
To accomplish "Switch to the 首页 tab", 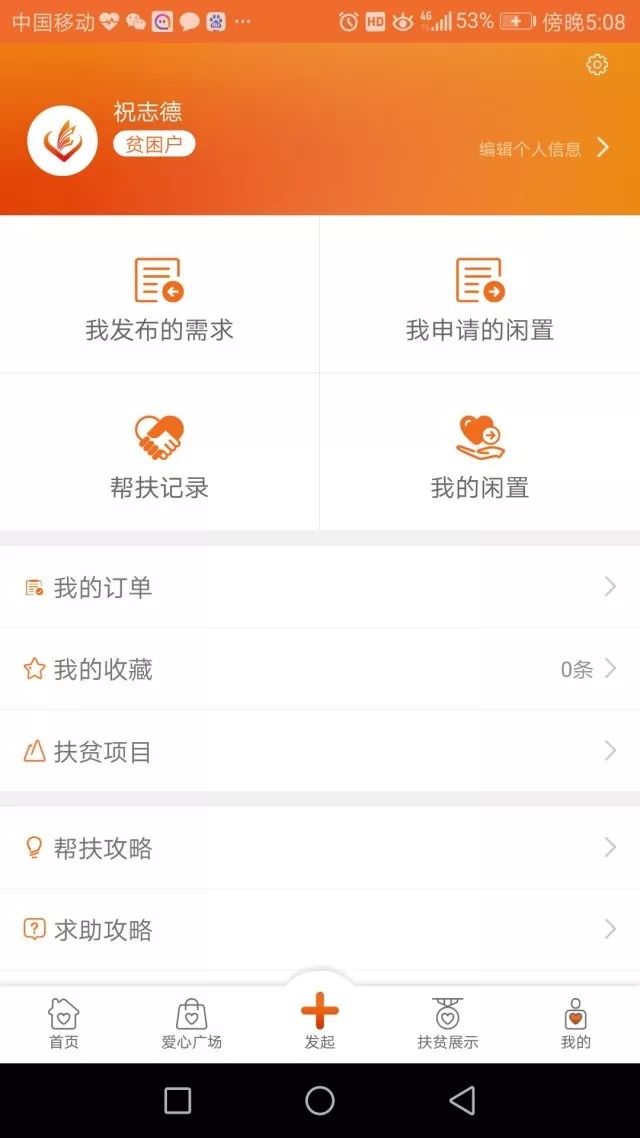I will (x=64, y=1023).
